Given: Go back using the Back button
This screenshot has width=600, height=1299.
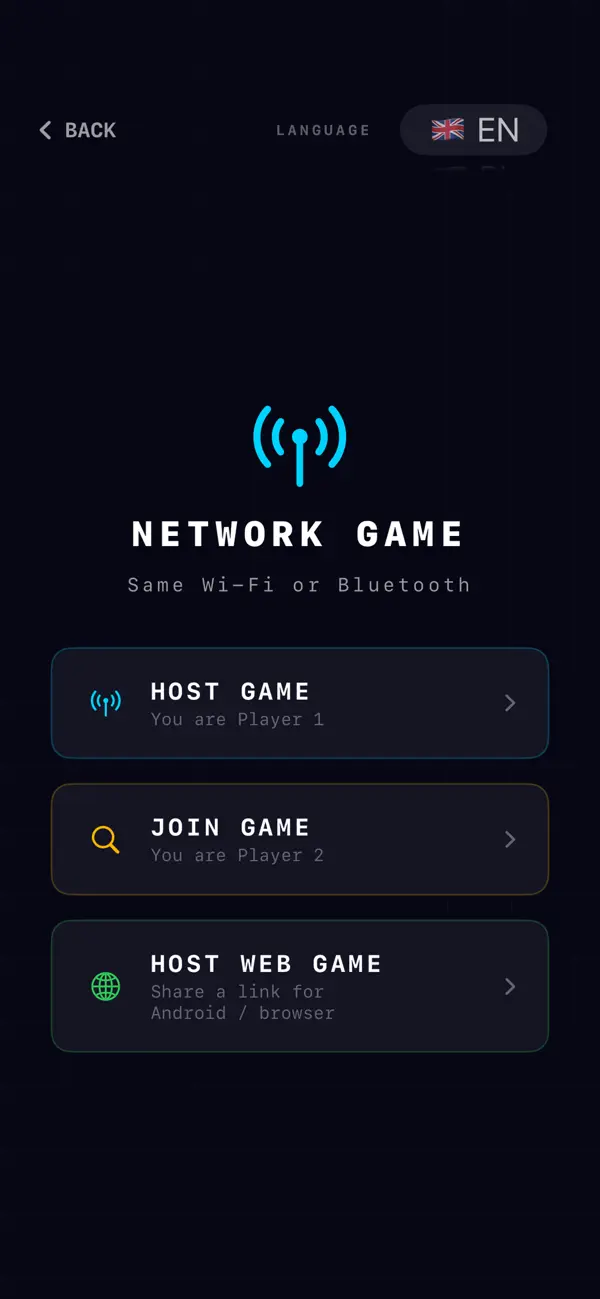Looking at the screenshot, I should pyautogui.click(x=77, y=130).
